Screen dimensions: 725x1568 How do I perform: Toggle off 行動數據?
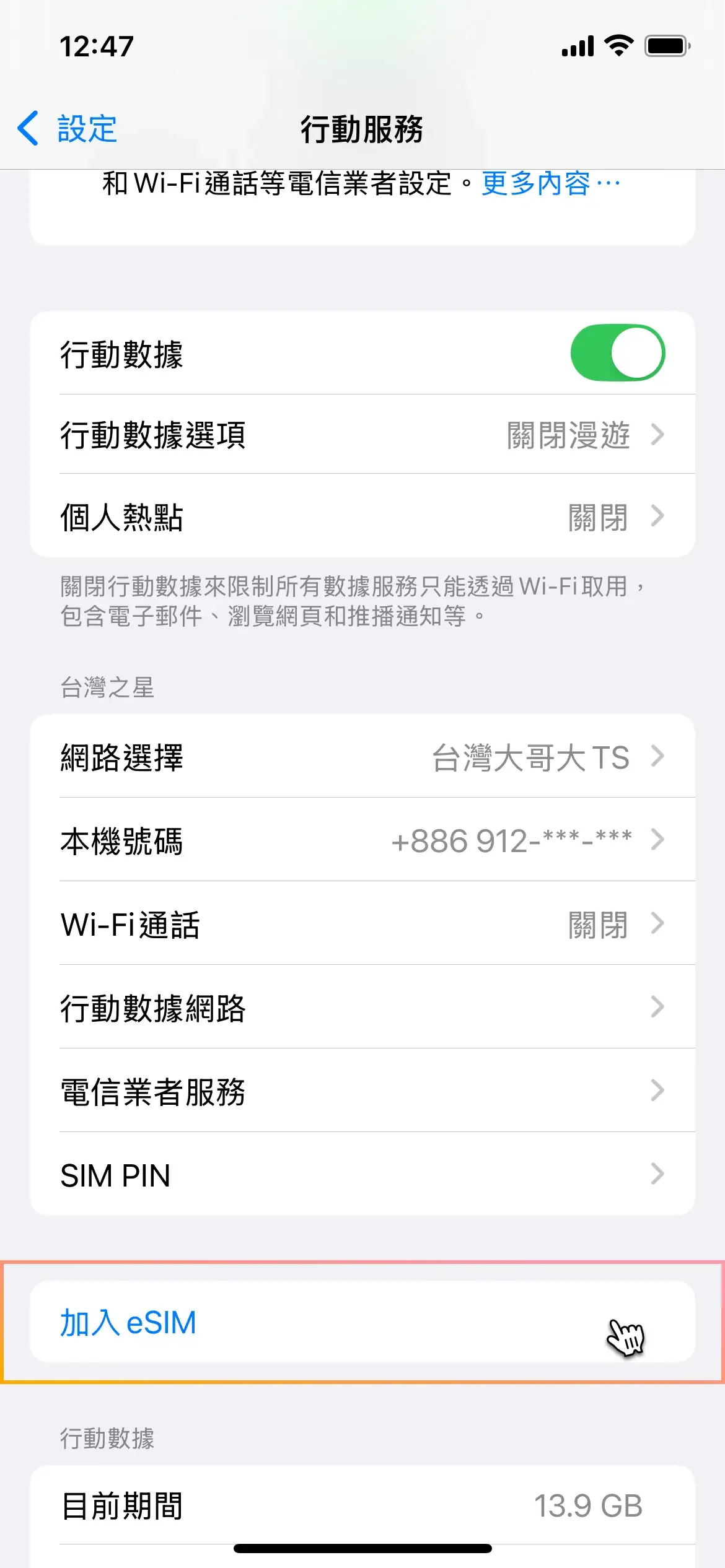(620, 352)
